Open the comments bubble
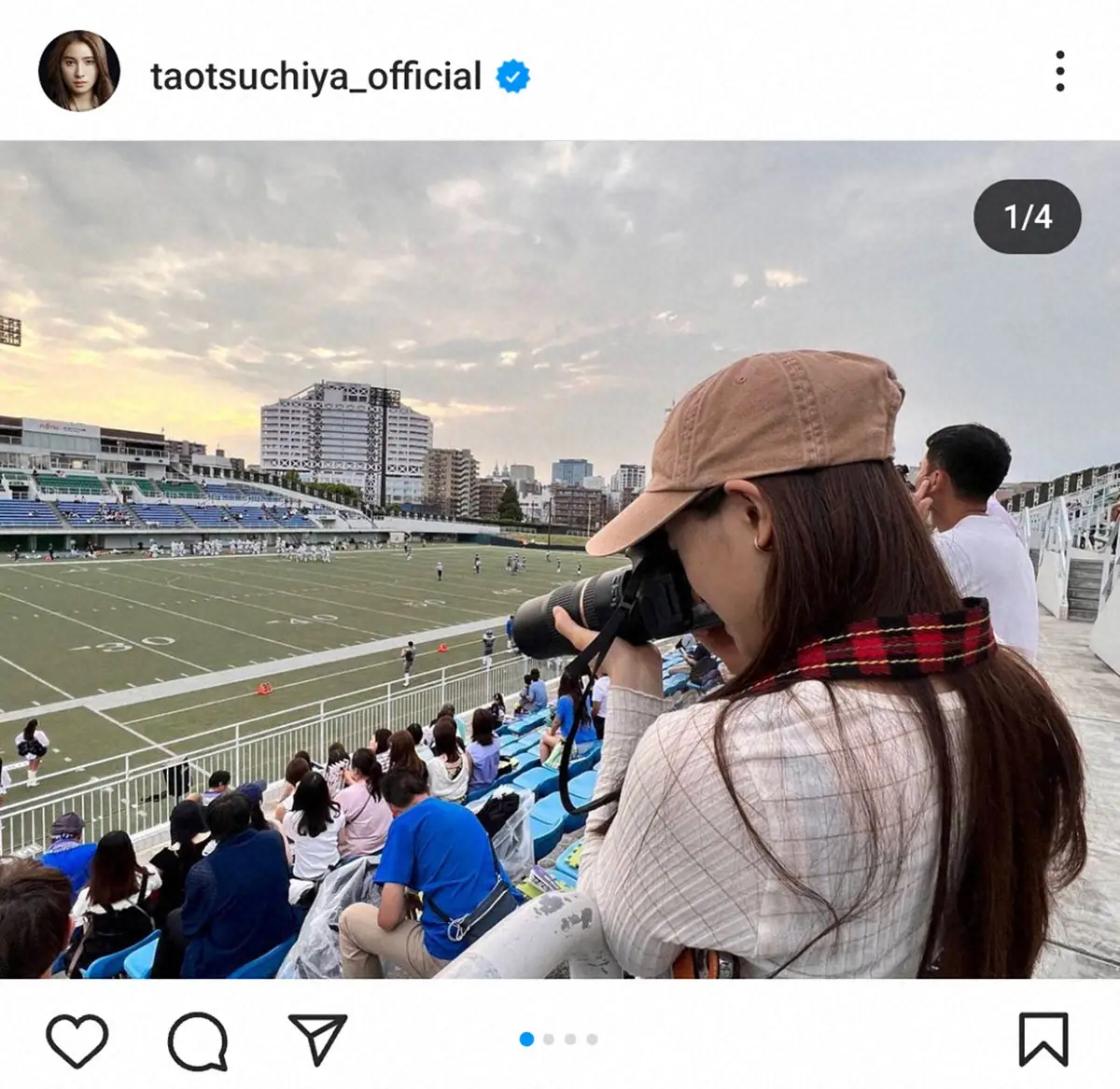This screenshot has width=1120, height=1089. pos(198,1040)
